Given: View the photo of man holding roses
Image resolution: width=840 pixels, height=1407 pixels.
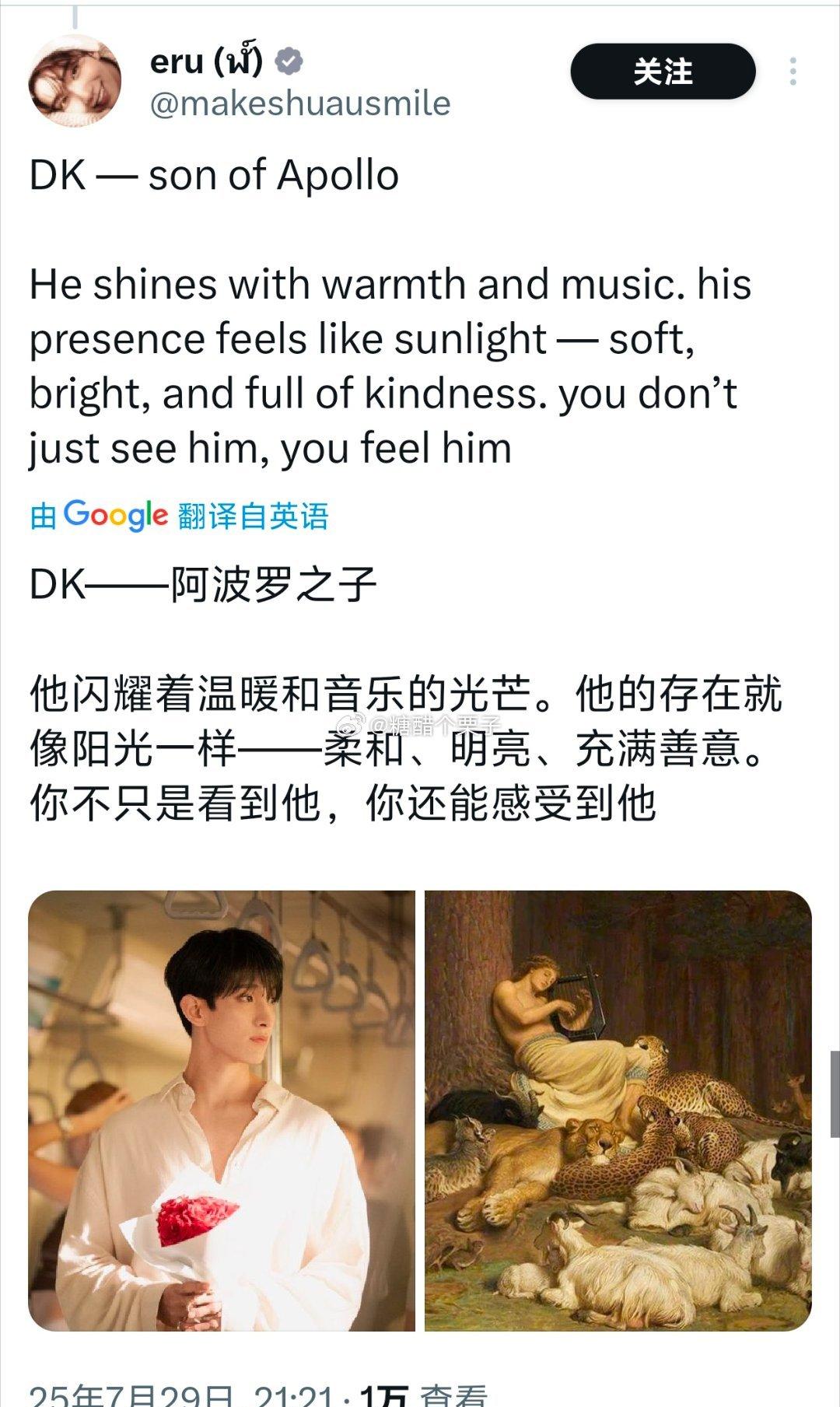Looking at the screenshot, I should click(222, 1111).
